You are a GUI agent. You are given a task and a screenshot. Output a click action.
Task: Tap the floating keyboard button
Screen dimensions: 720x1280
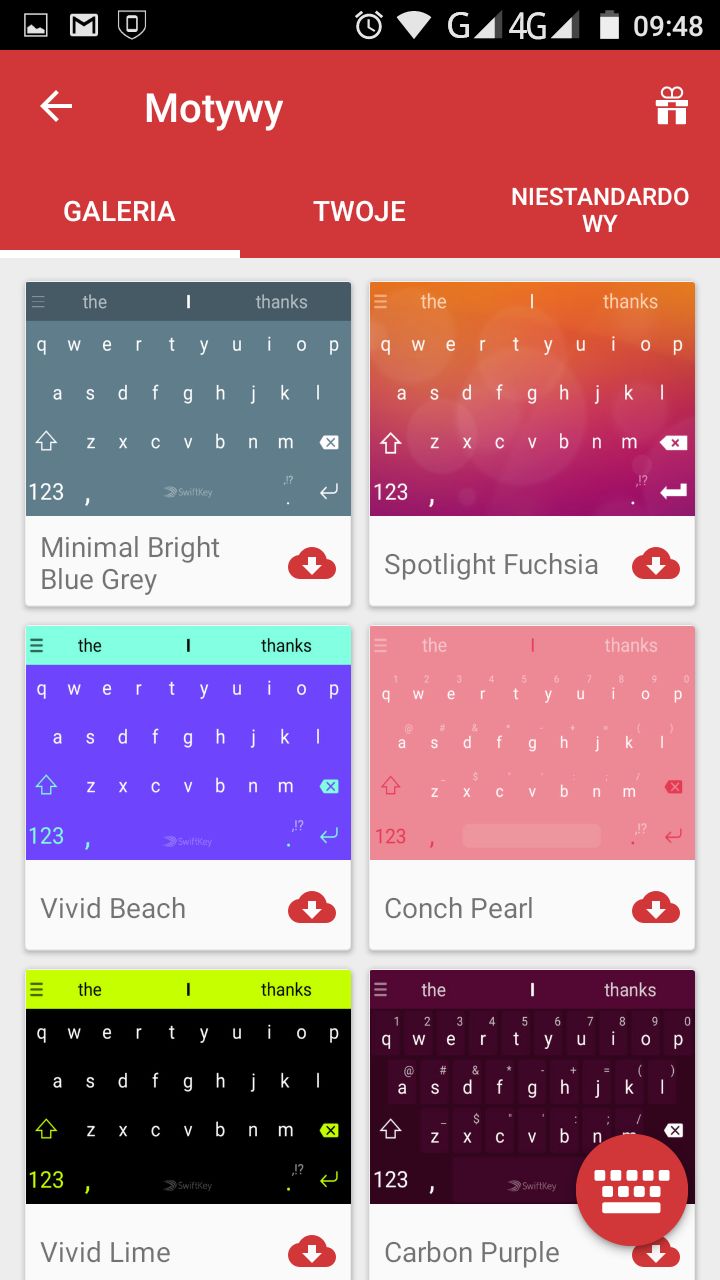[631, 1190]
